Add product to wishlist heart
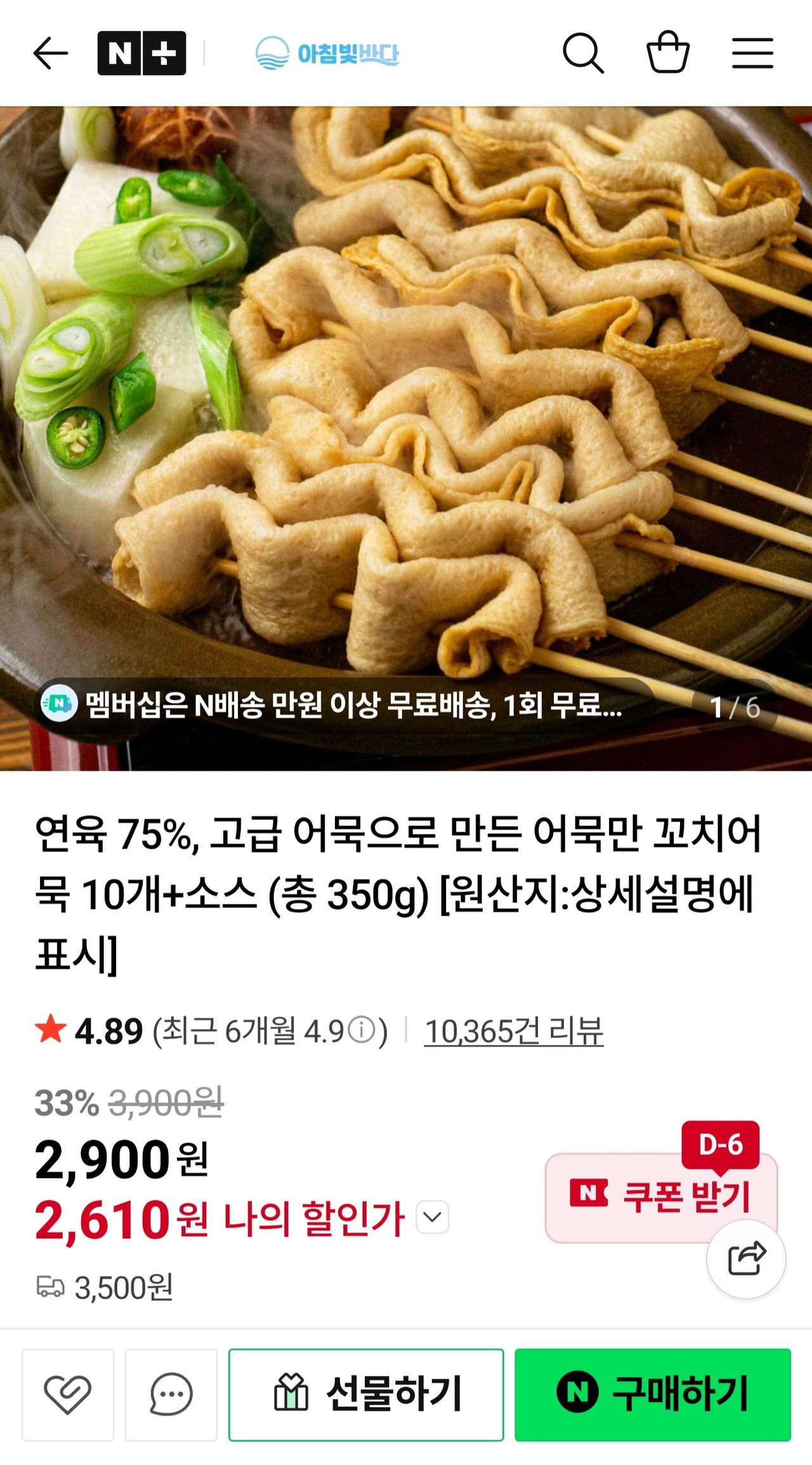The image size is (812, 1465). [x=68, y=1395]
